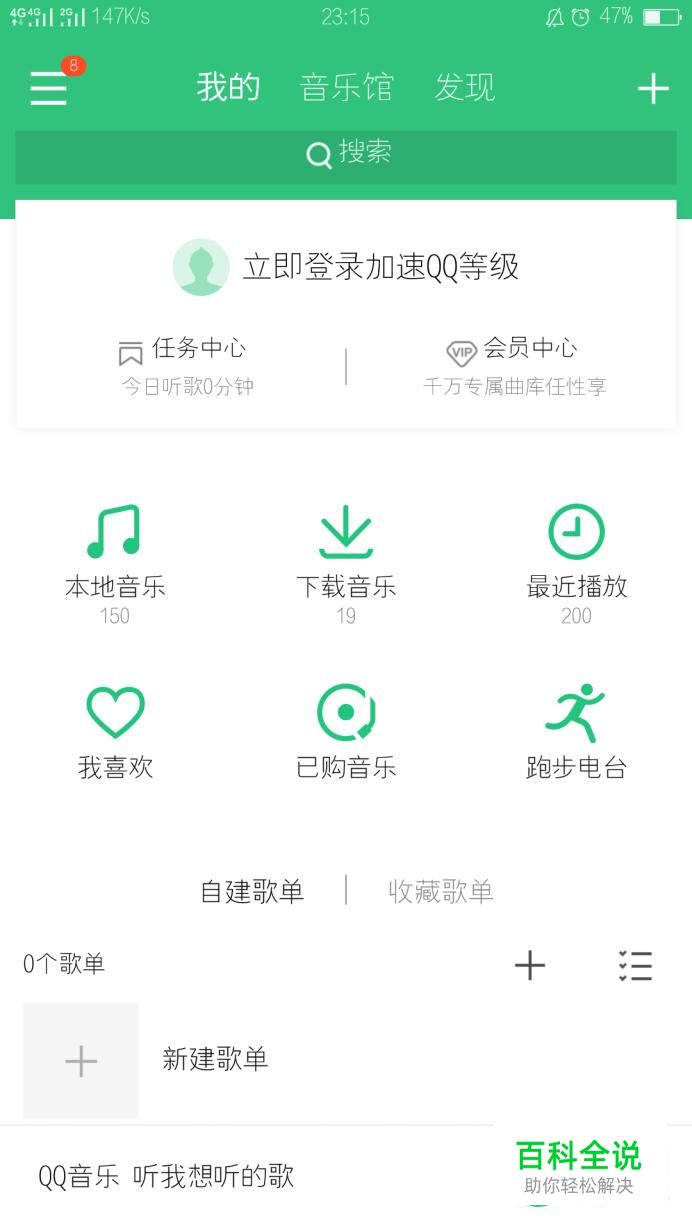692x1230 pixels.
Task: Open 已购音乐 purchased music
Action: click(346, 733)
